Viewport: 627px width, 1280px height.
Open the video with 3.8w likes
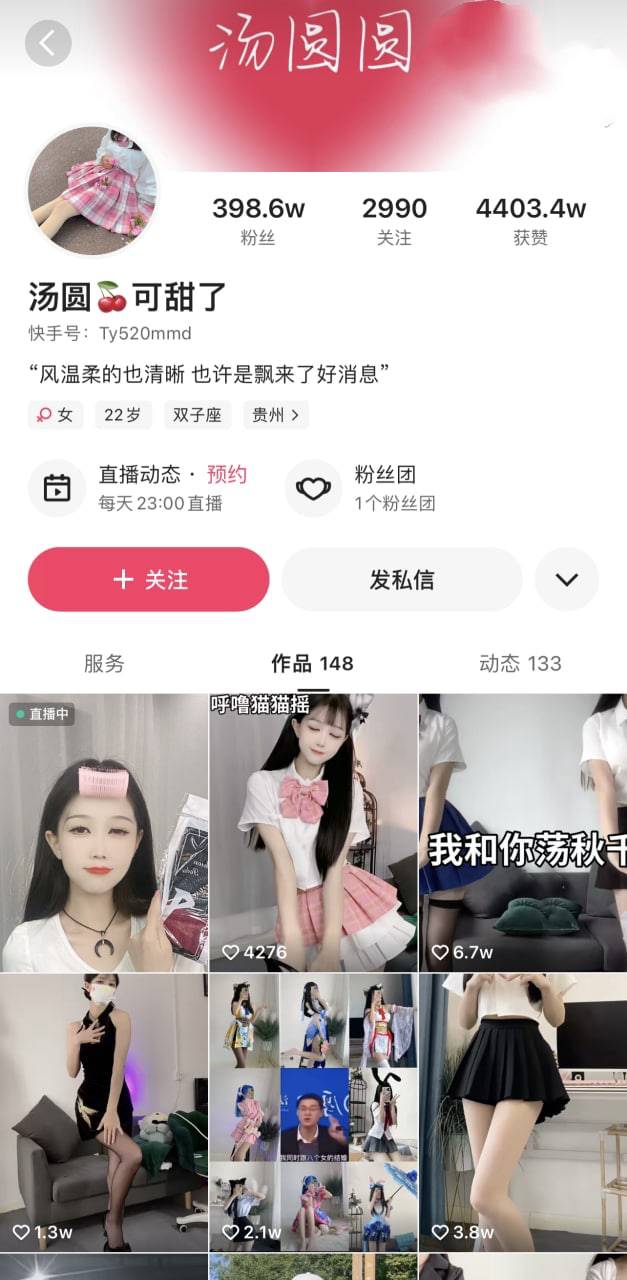click(523, 1112)
